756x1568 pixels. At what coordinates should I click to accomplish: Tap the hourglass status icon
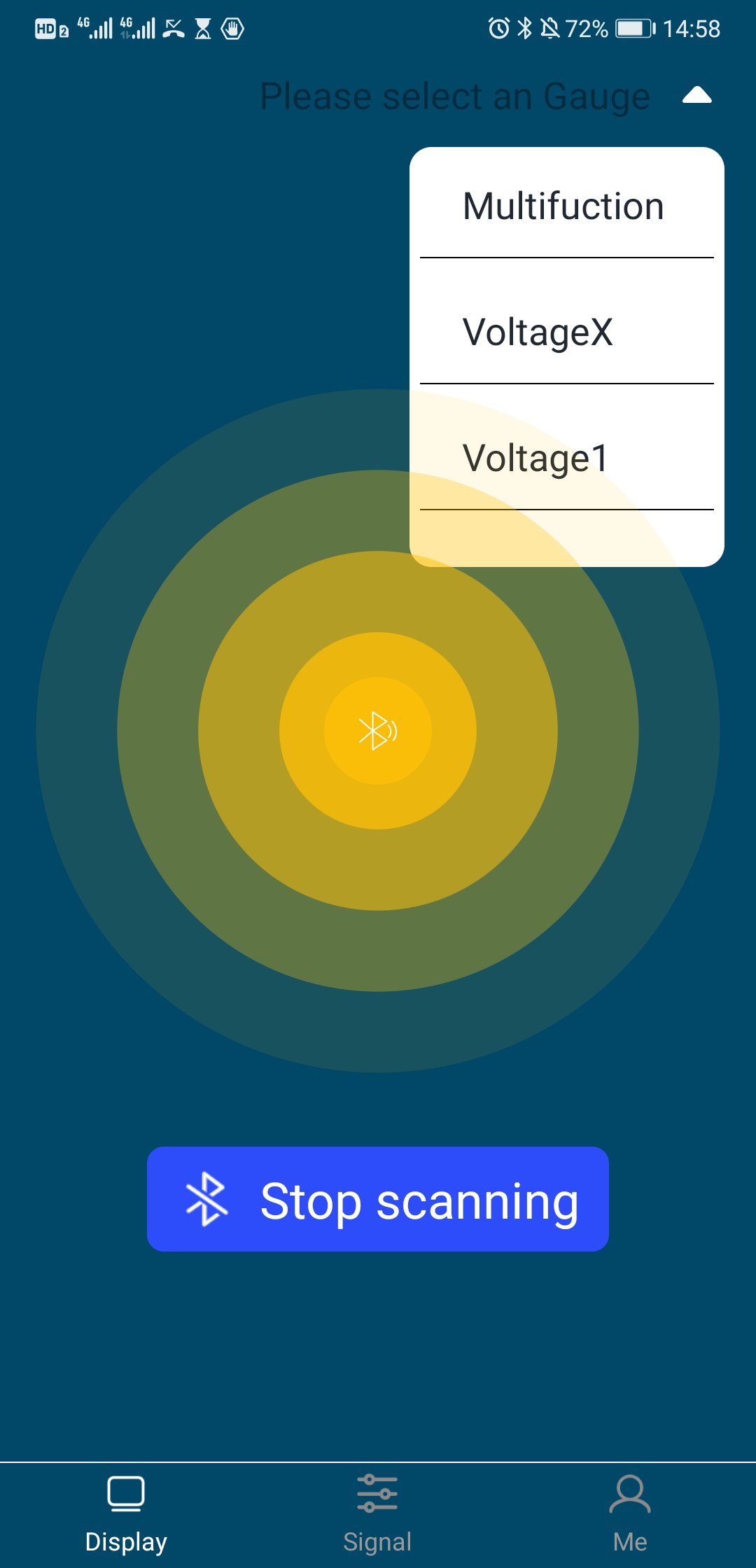click(202, 28)
